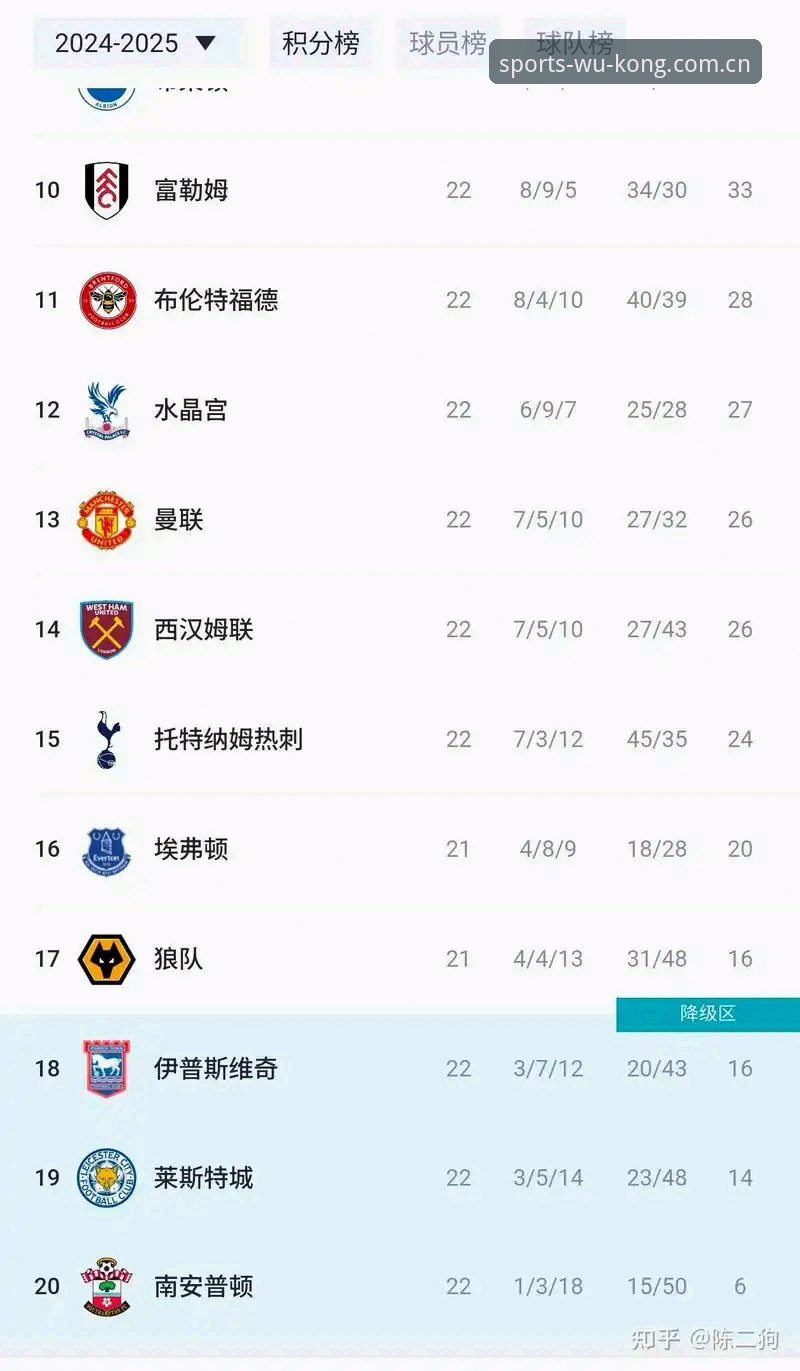Viewport: 800px width, 1371px height.
Task: View 伊普斯维奇 team details
Action: click(400, 1068)
